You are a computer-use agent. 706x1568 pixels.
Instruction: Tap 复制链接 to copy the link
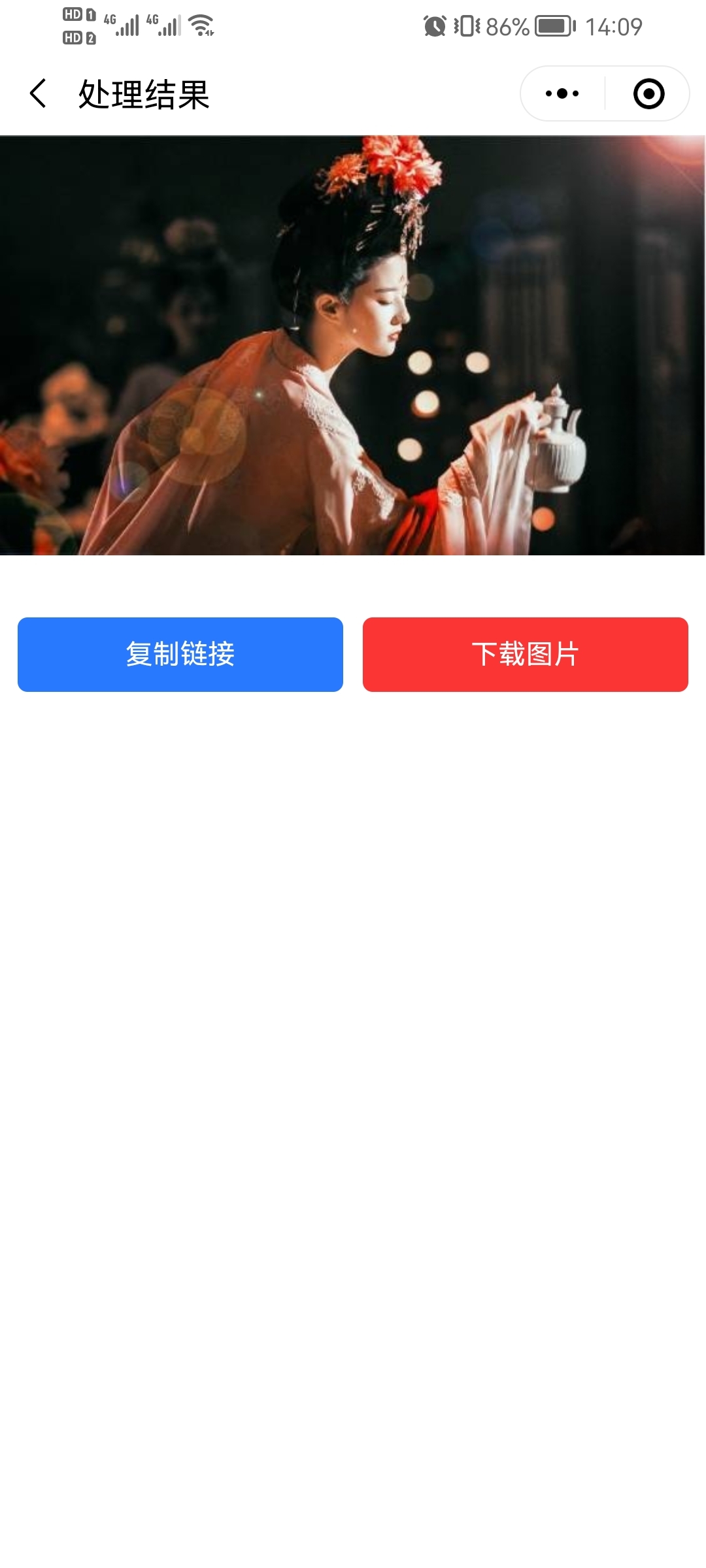pyautogui.click(x=180, y=654)
